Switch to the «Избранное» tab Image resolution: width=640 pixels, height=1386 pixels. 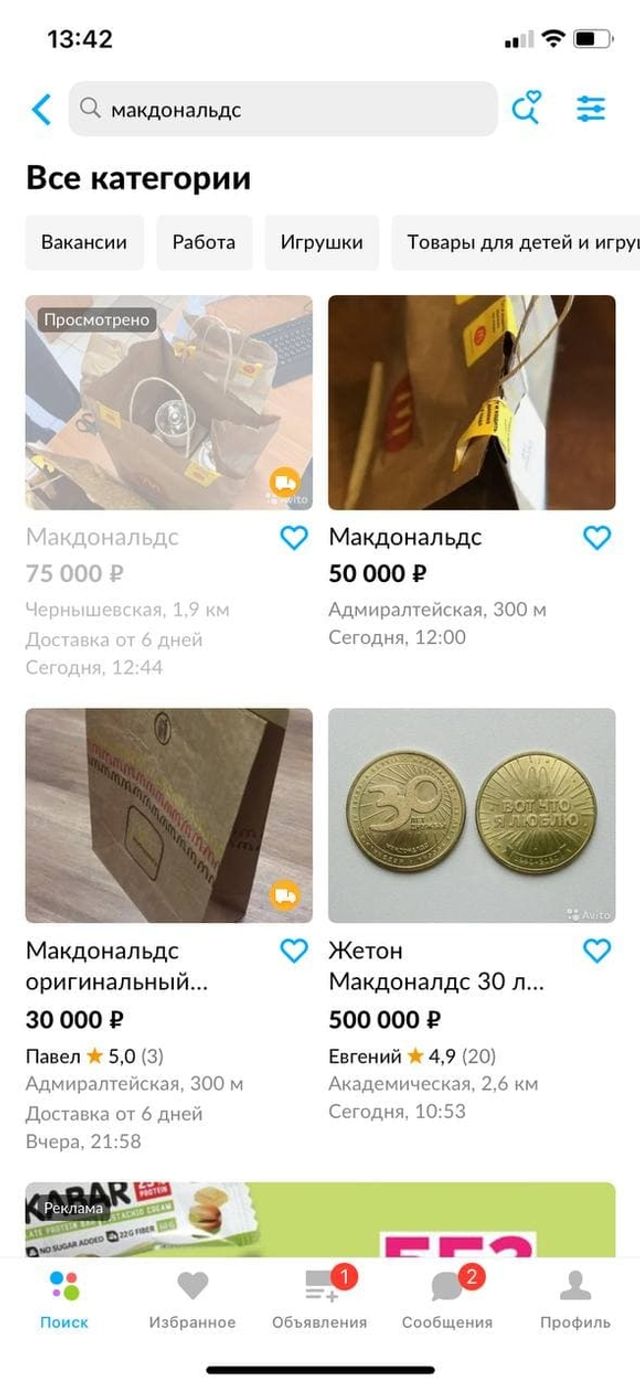192,1299
